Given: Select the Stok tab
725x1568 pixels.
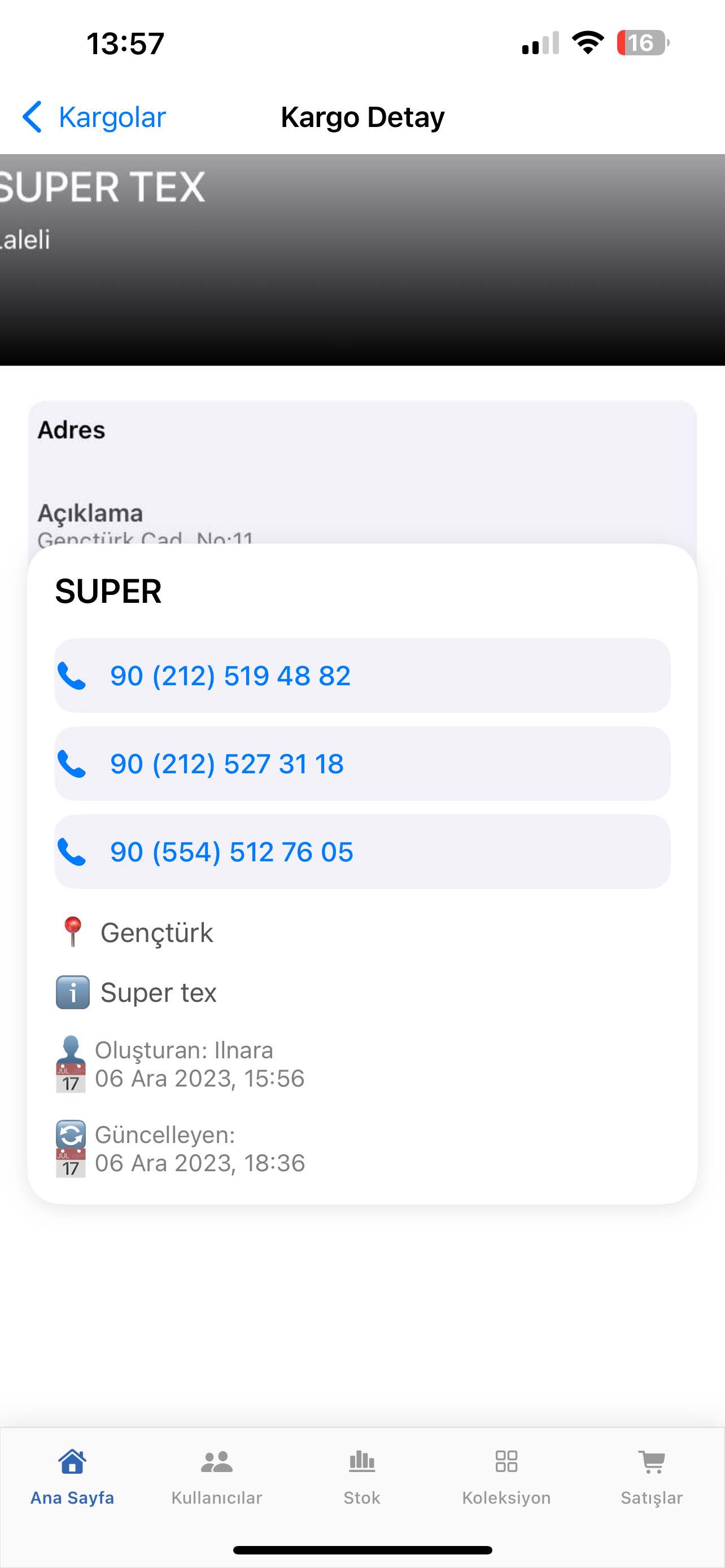Looking at the screenshot, I should point(361,1477).
